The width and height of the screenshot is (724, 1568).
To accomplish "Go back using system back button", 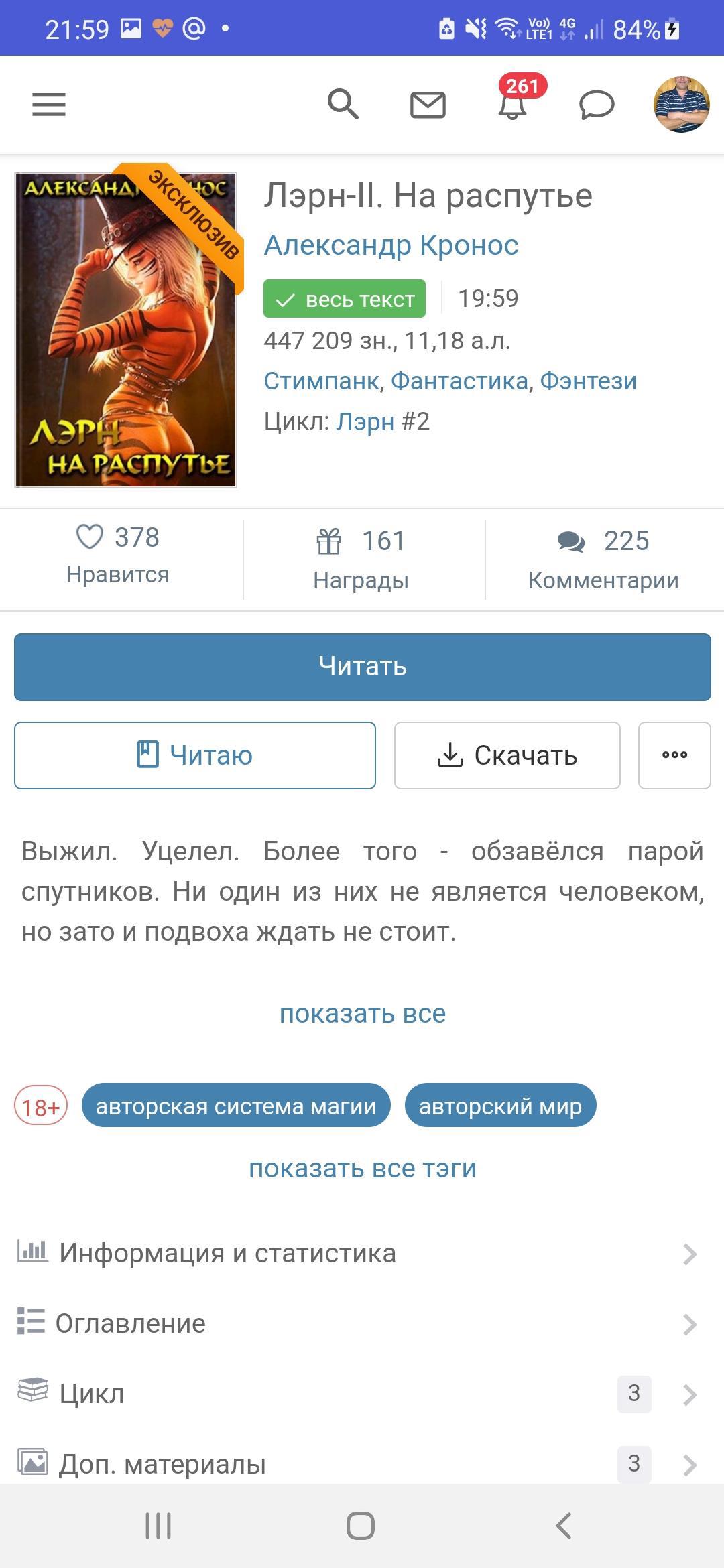I will (x=564, y=1526).
